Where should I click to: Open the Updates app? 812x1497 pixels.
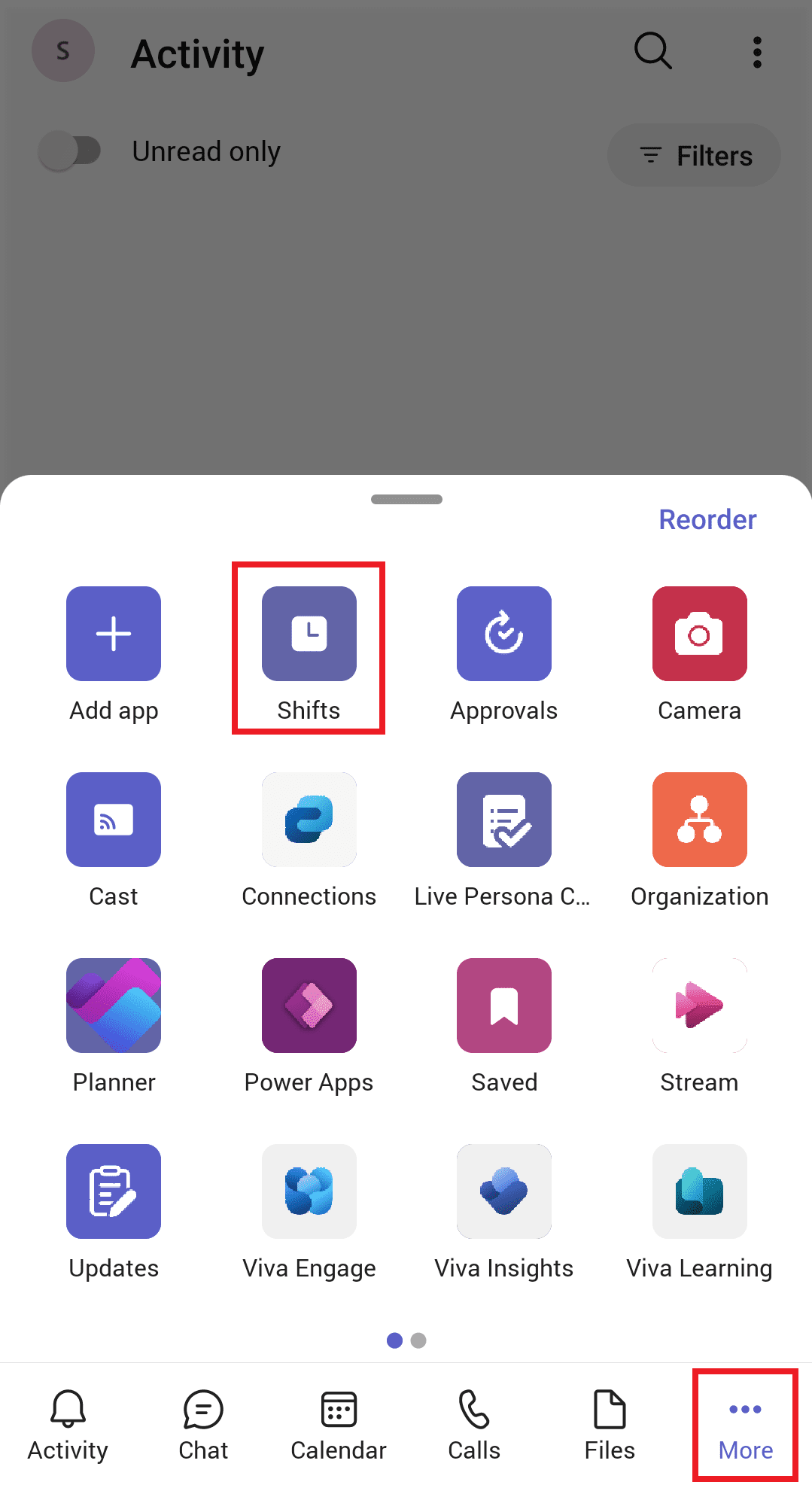[114, 1191]
